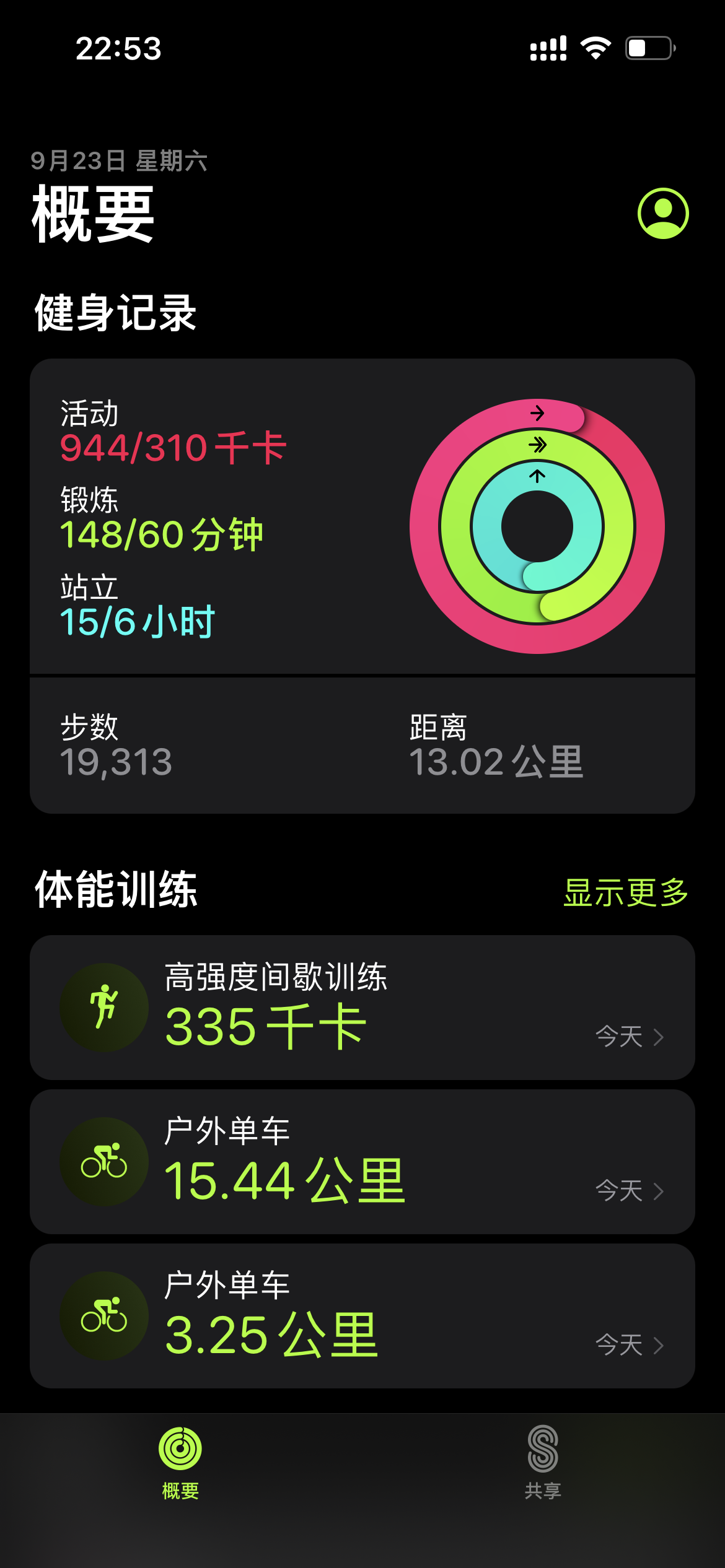Open the 户外单车 3.25公里 workout
The width and height of the screenshot is (725, 1568).
click(362, 1316)
